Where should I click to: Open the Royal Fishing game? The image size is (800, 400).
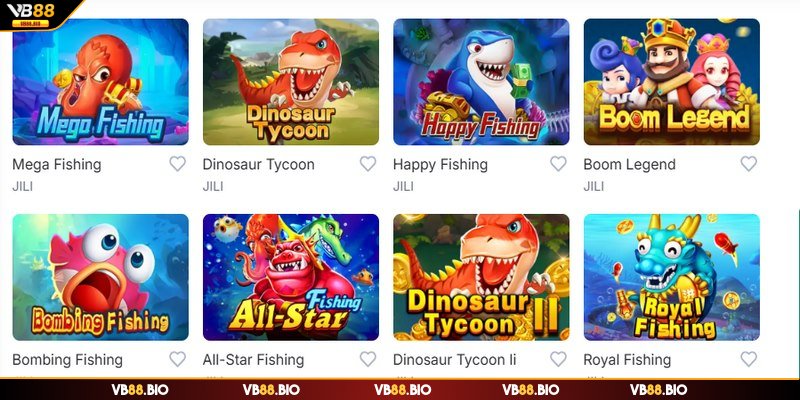click(671, 277)
